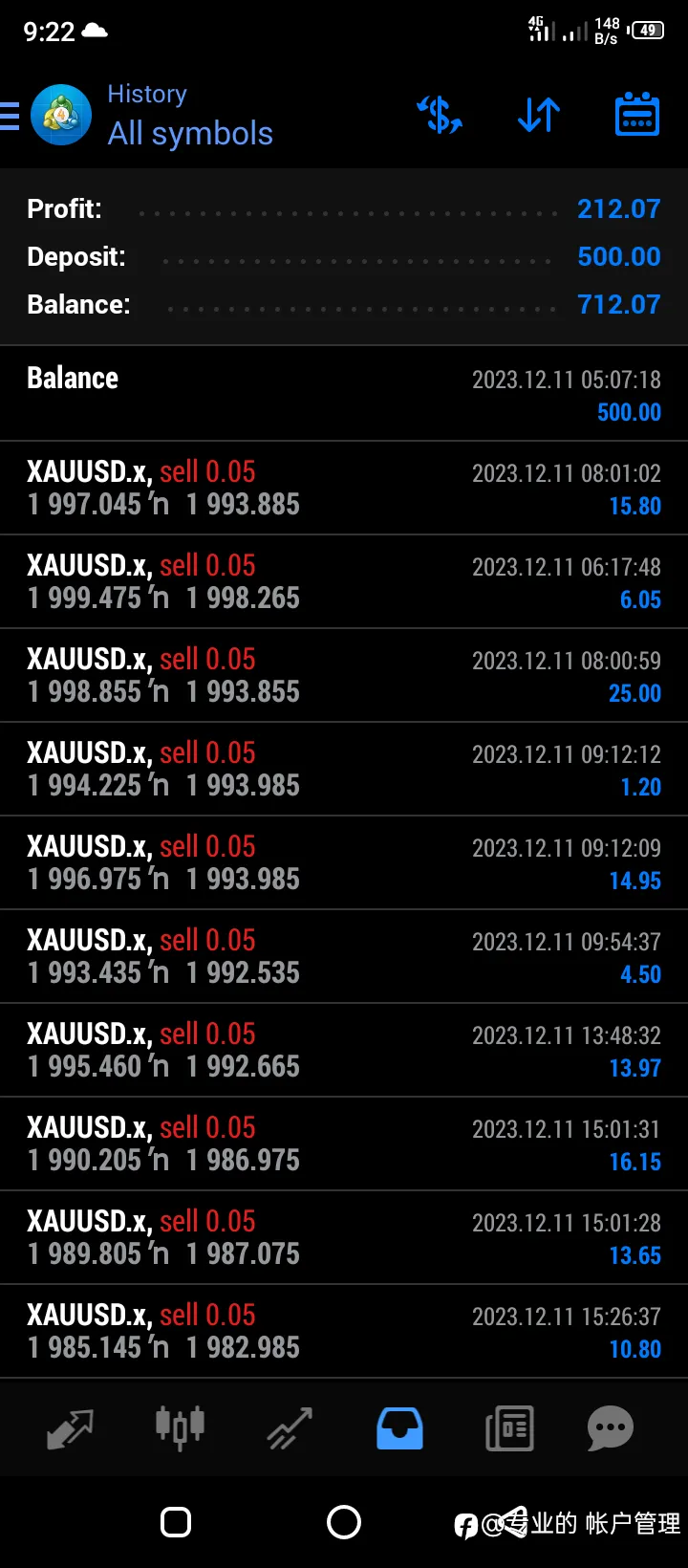Image resolution: width=688 pixels, height=1568 pixels.
Task: Switch to the Chart candlestick tab
Action: [x=180, y=1428]
